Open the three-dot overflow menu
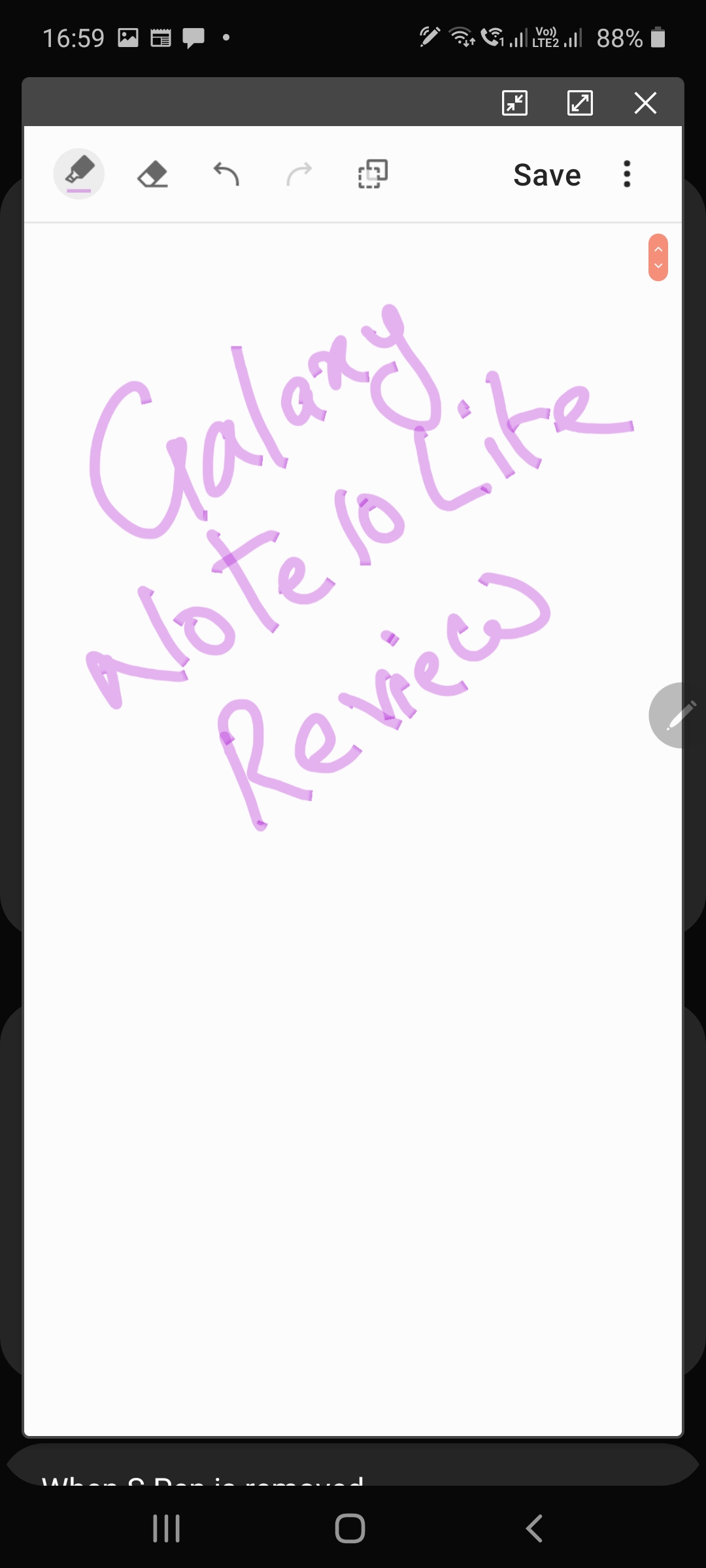The height and width of the screenshot is (1568, 706). click(627, 174)
